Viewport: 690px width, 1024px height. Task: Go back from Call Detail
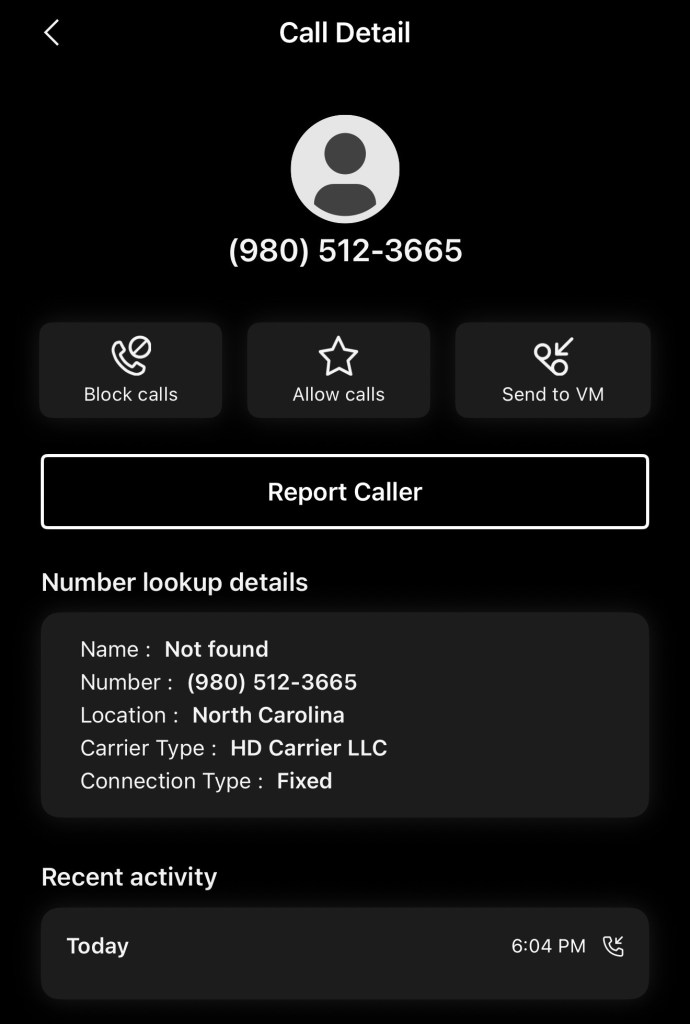tap(52, 33)
